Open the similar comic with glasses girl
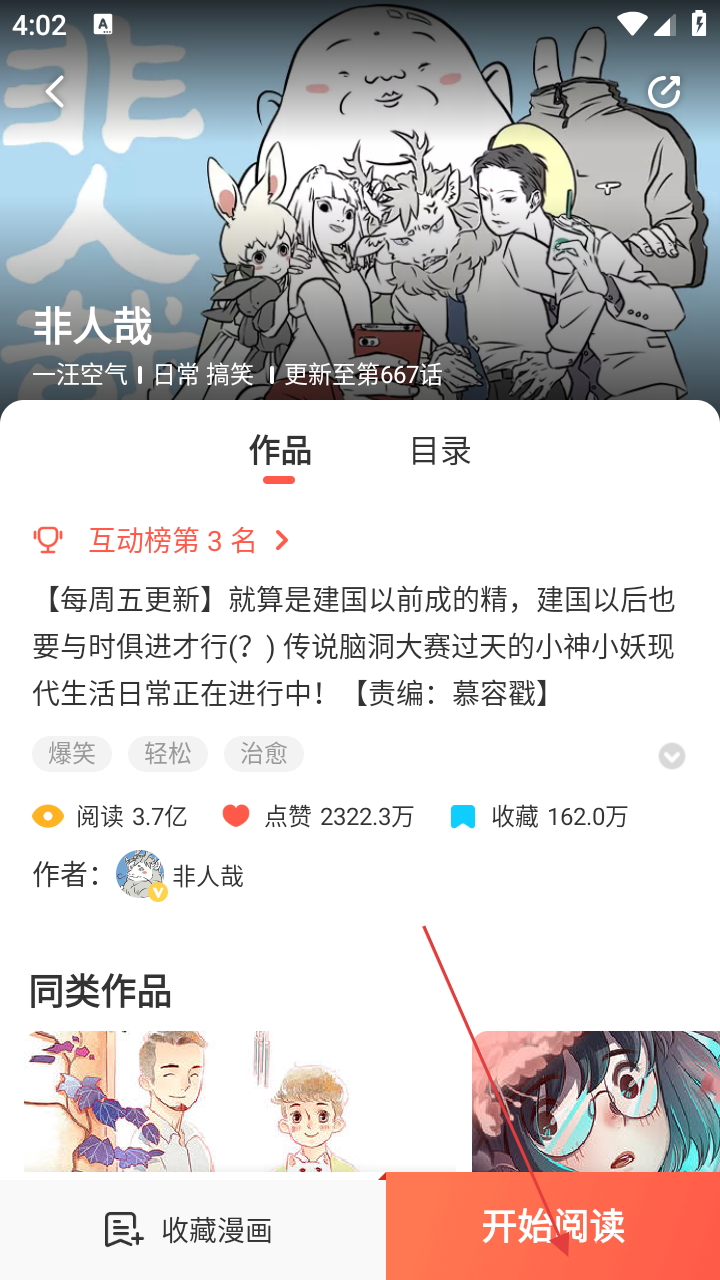Viewport: 720px width, 1280px height. [596, 1100]
